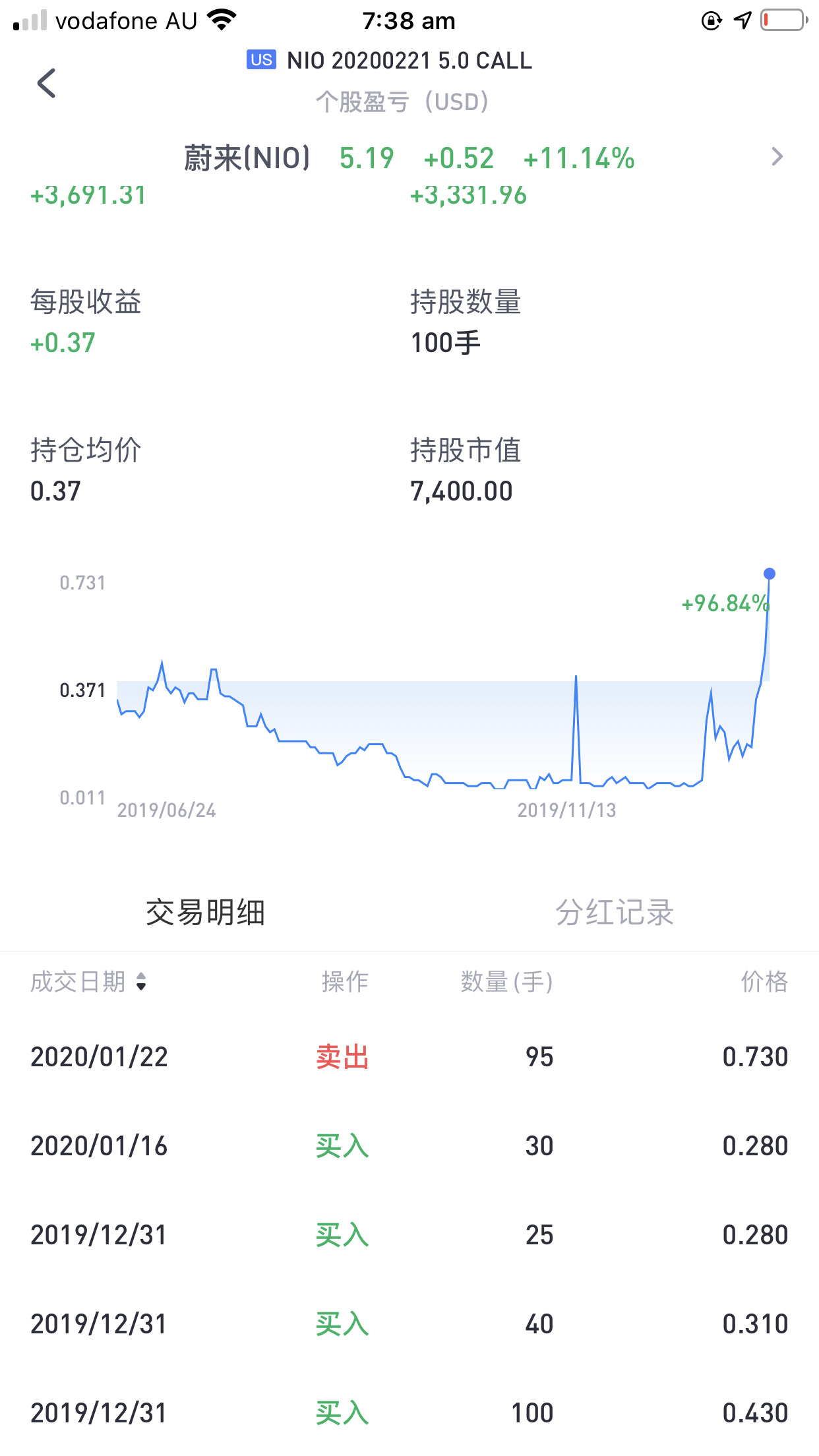Viewport: 819px width, 1456px height.
Task: Switch to the 分红记录 tab
Action: pos(614,913)
